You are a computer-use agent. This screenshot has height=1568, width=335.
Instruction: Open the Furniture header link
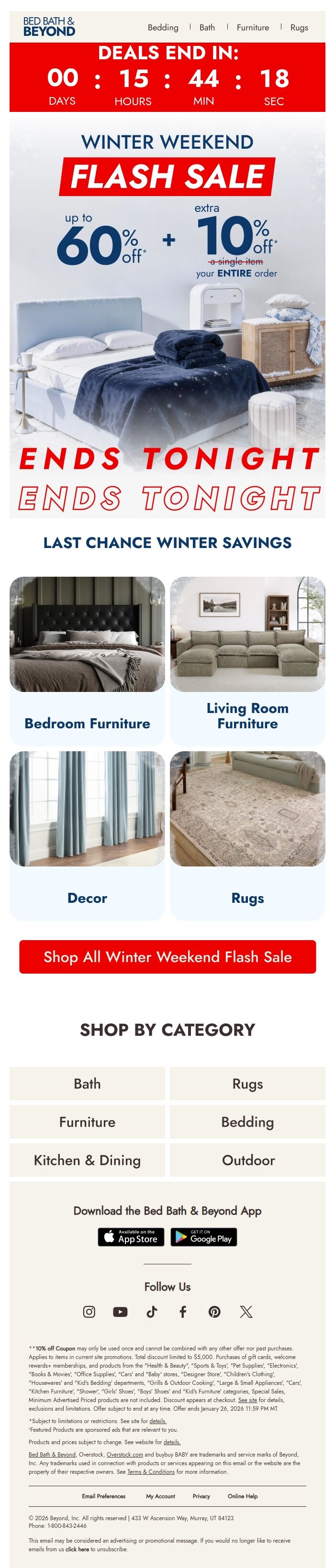pyautogui.click(x=253, y=27)
